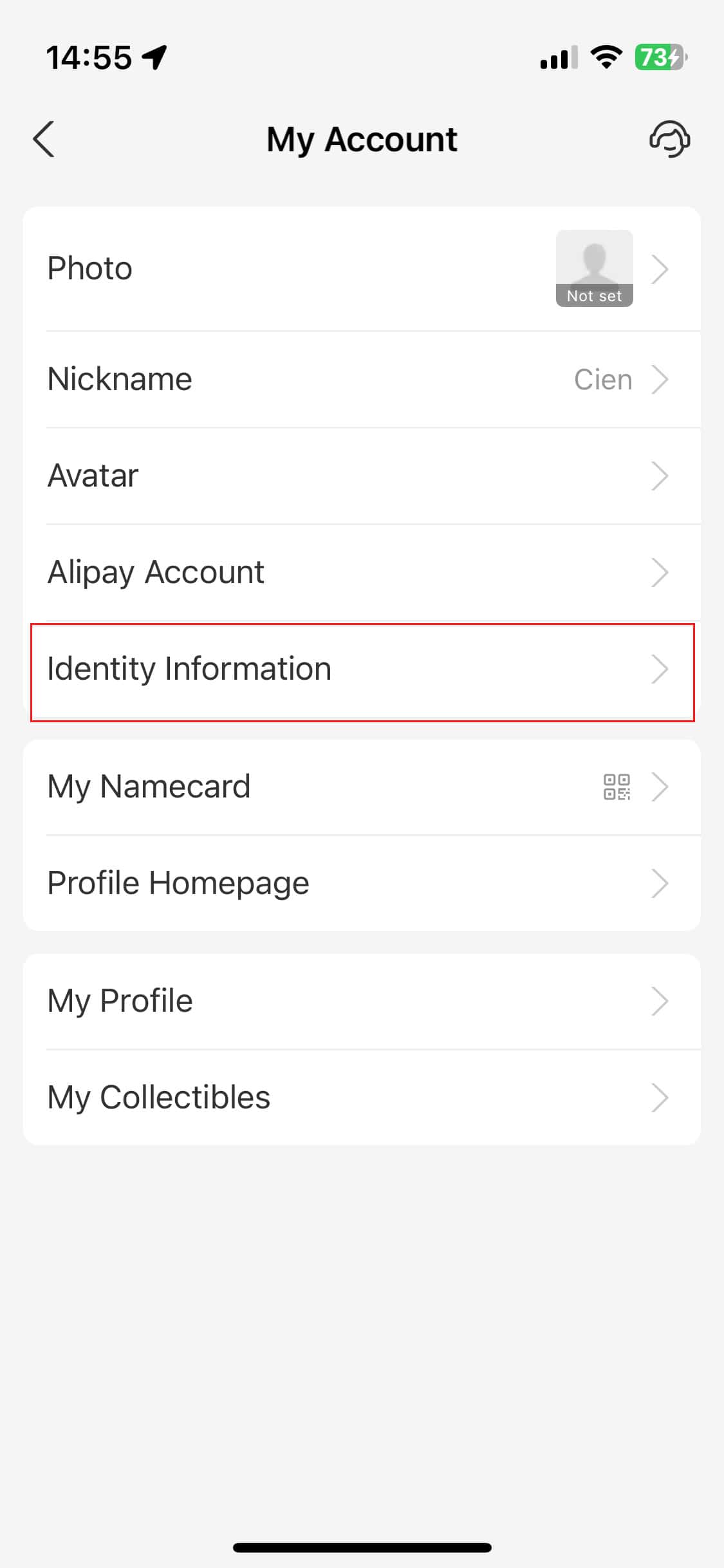Tap the Wi-Fi icon in the status bar

[x=604, y=57]
